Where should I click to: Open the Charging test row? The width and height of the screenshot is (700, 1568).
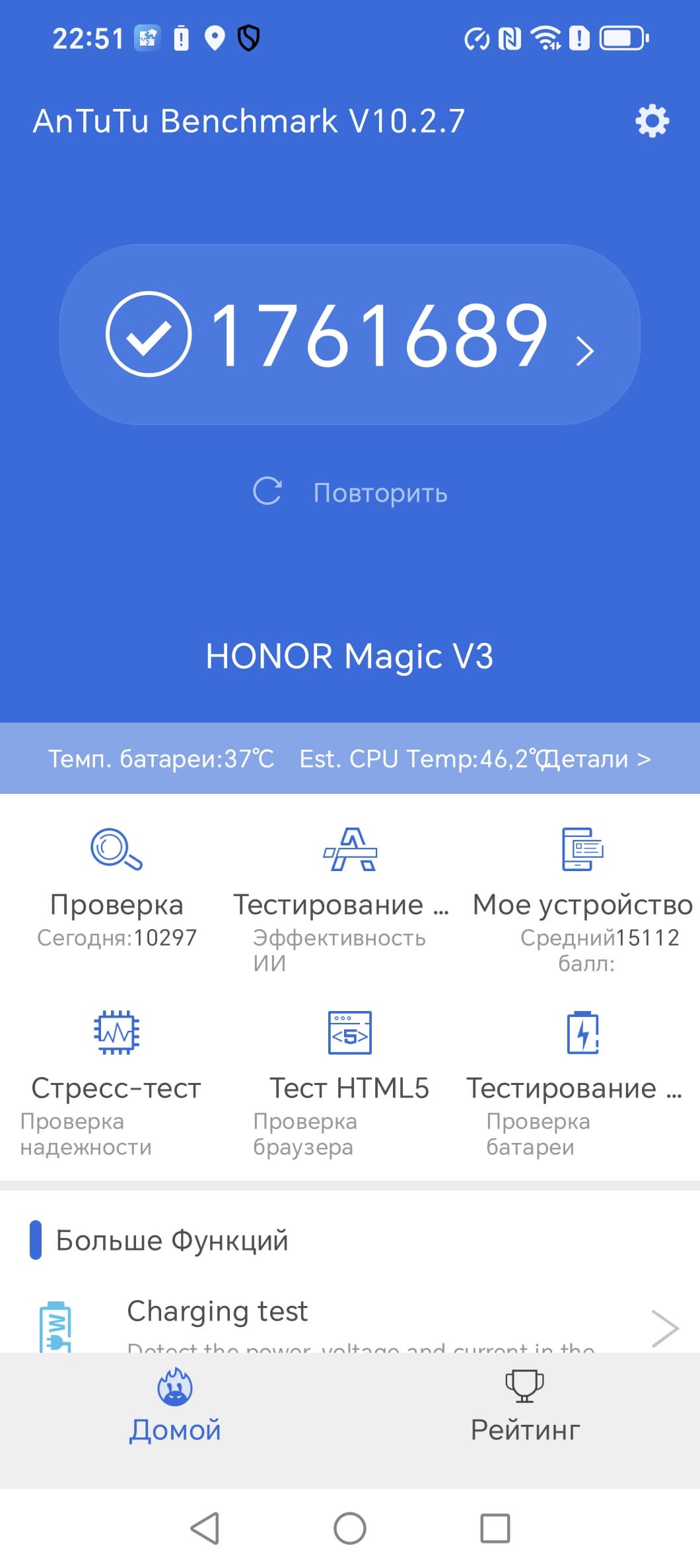tap(350, 1322)
